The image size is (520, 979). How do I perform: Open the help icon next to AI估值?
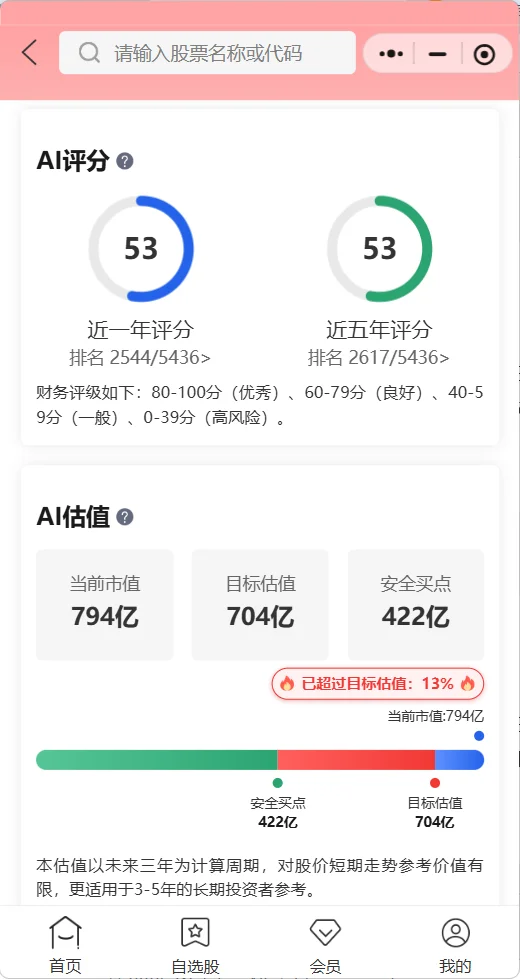[x=125, y=517]
